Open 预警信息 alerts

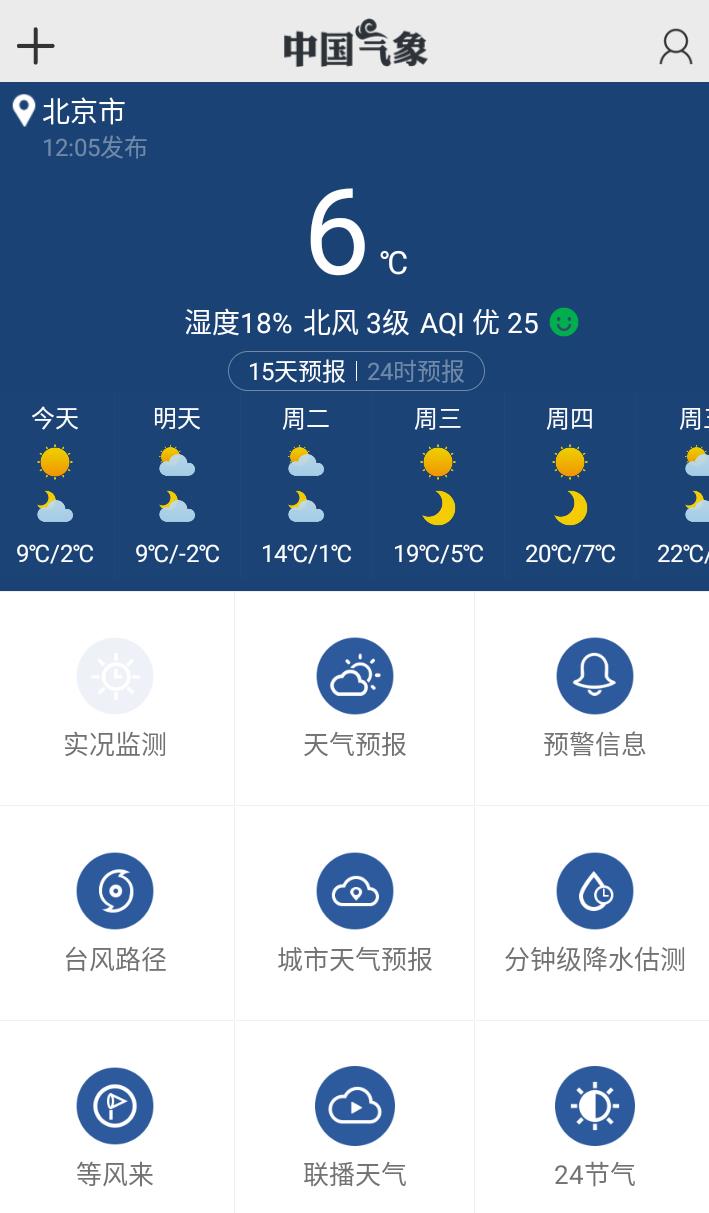[595, 698]
